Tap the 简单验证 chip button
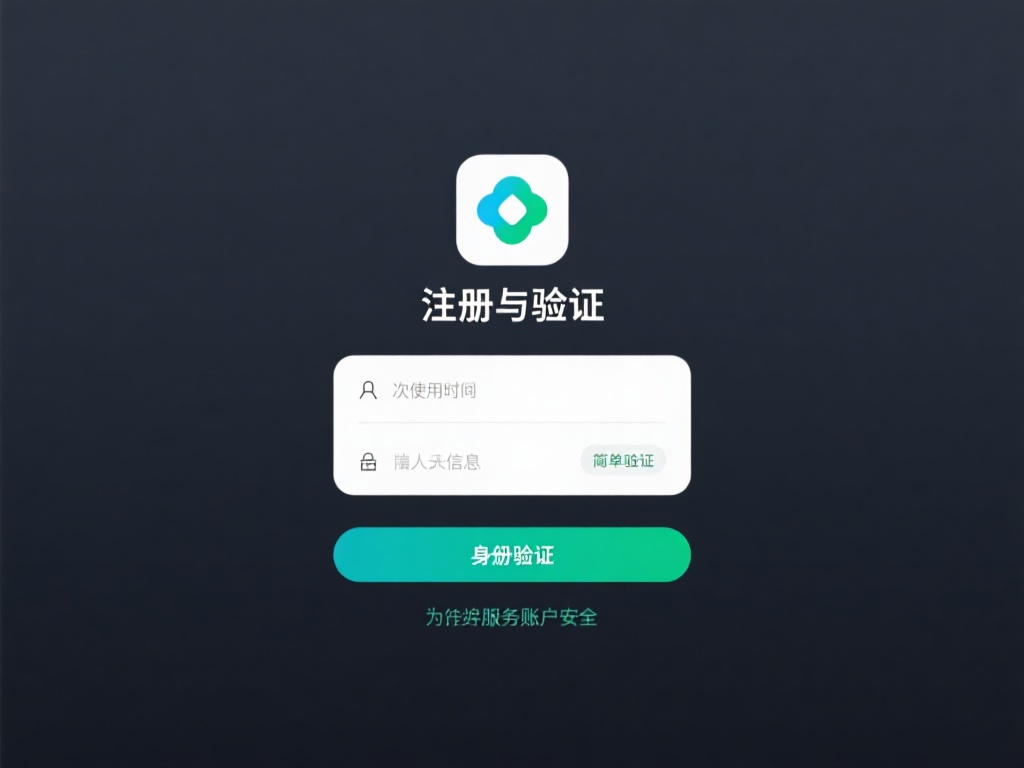The image size is (1024, 768). [623, 460]
